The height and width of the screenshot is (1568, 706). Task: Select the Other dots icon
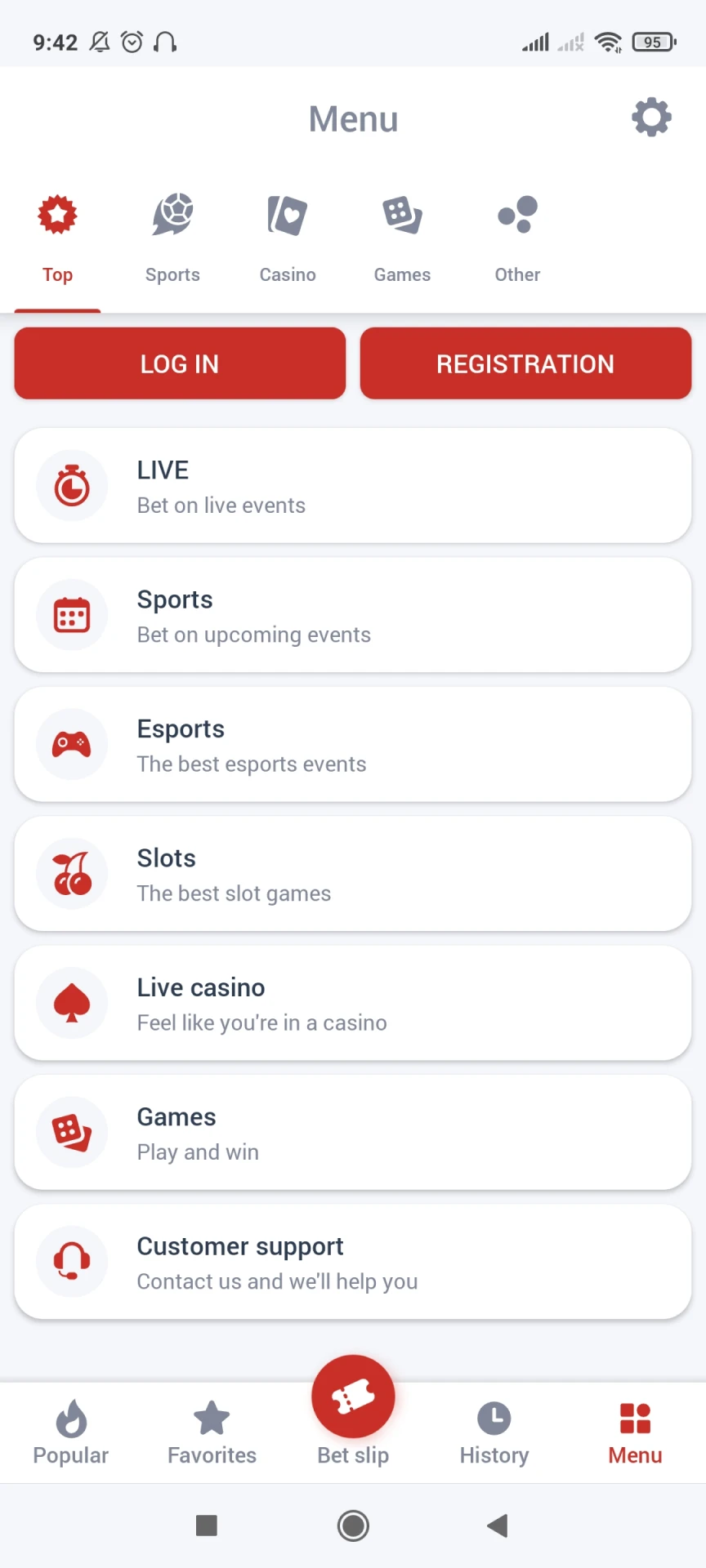(516, 215)
